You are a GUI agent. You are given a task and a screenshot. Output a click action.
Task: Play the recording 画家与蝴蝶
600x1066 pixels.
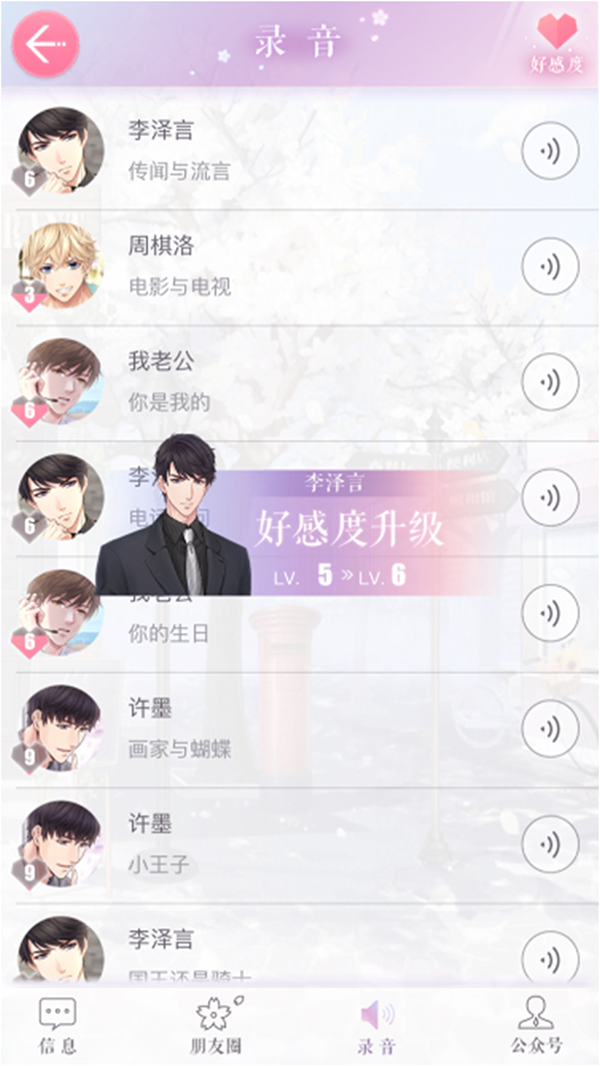[x=550, y=728]
